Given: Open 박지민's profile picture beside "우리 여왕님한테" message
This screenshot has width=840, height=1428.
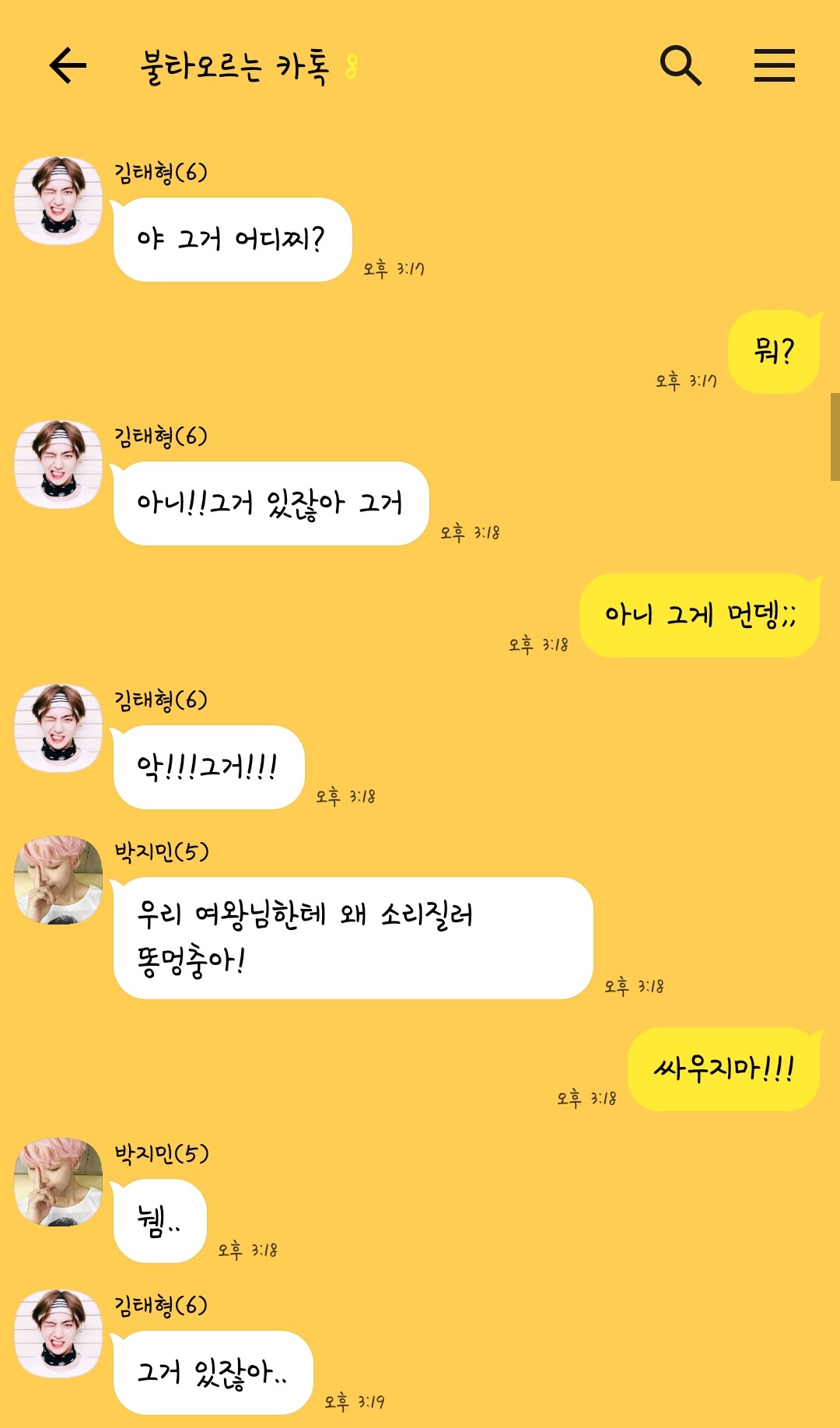Looking at the screenshot, I should pos(59,880).
